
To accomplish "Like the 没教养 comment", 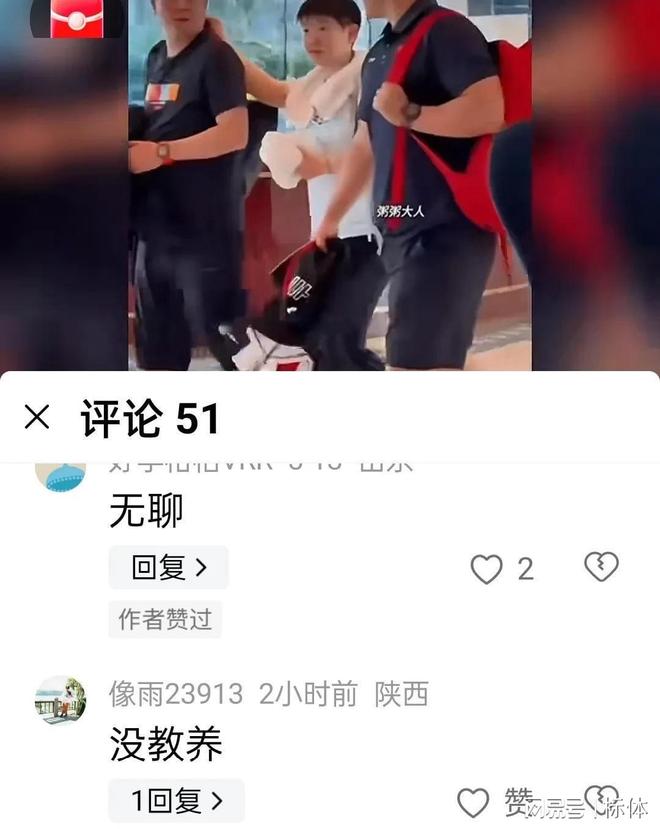I will 474,802.
